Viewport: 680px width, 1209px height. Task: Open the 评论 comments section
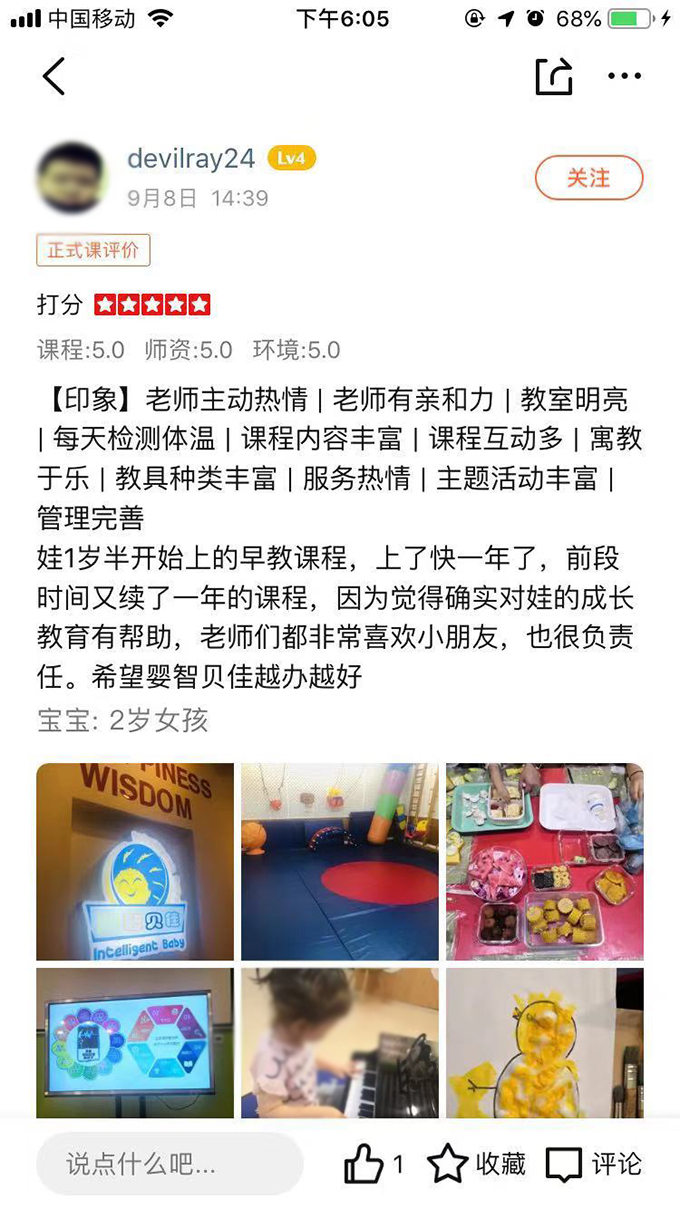(x=594, y=1164)
